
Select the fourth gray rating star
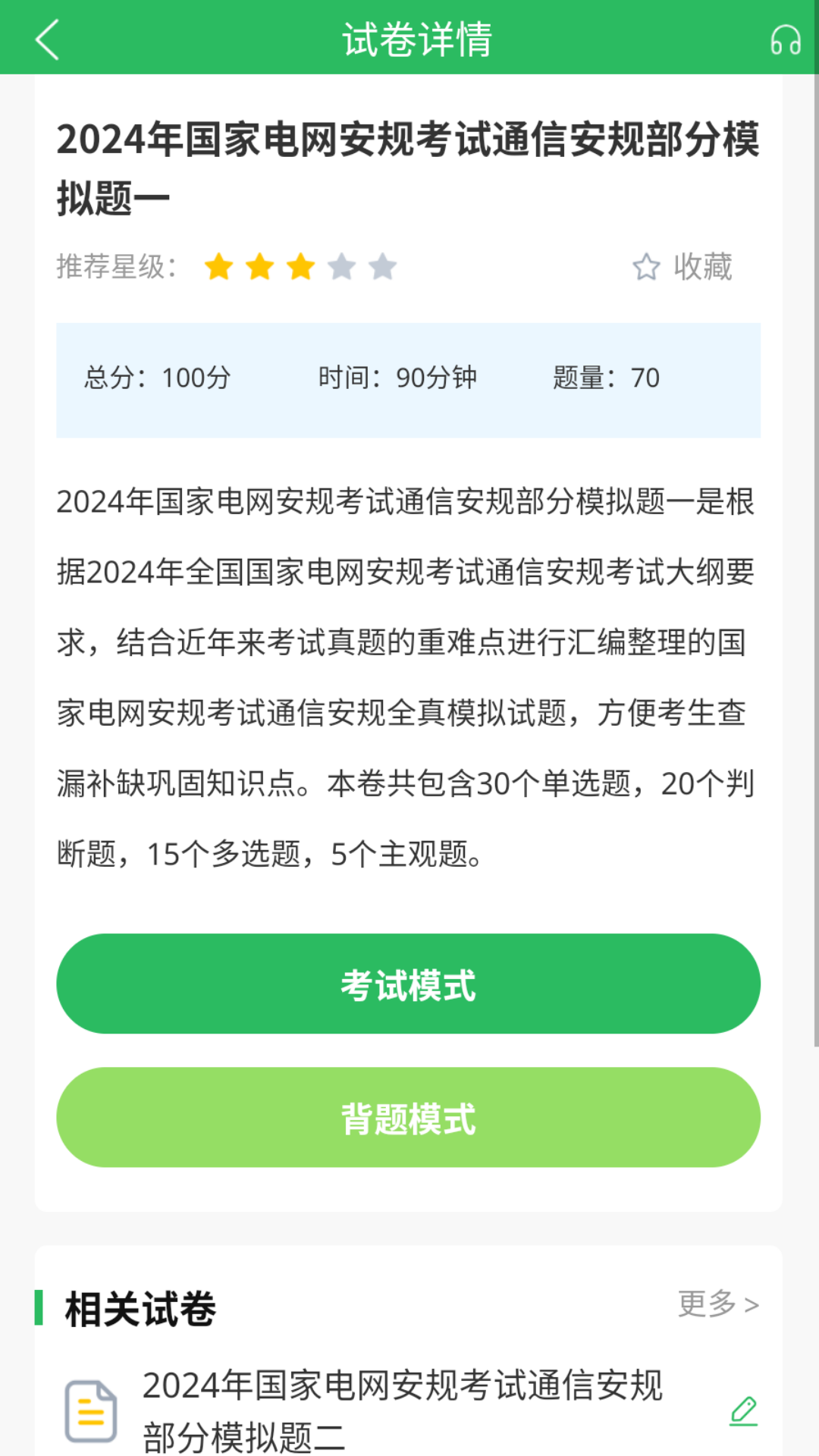click(x=340, y=267)
